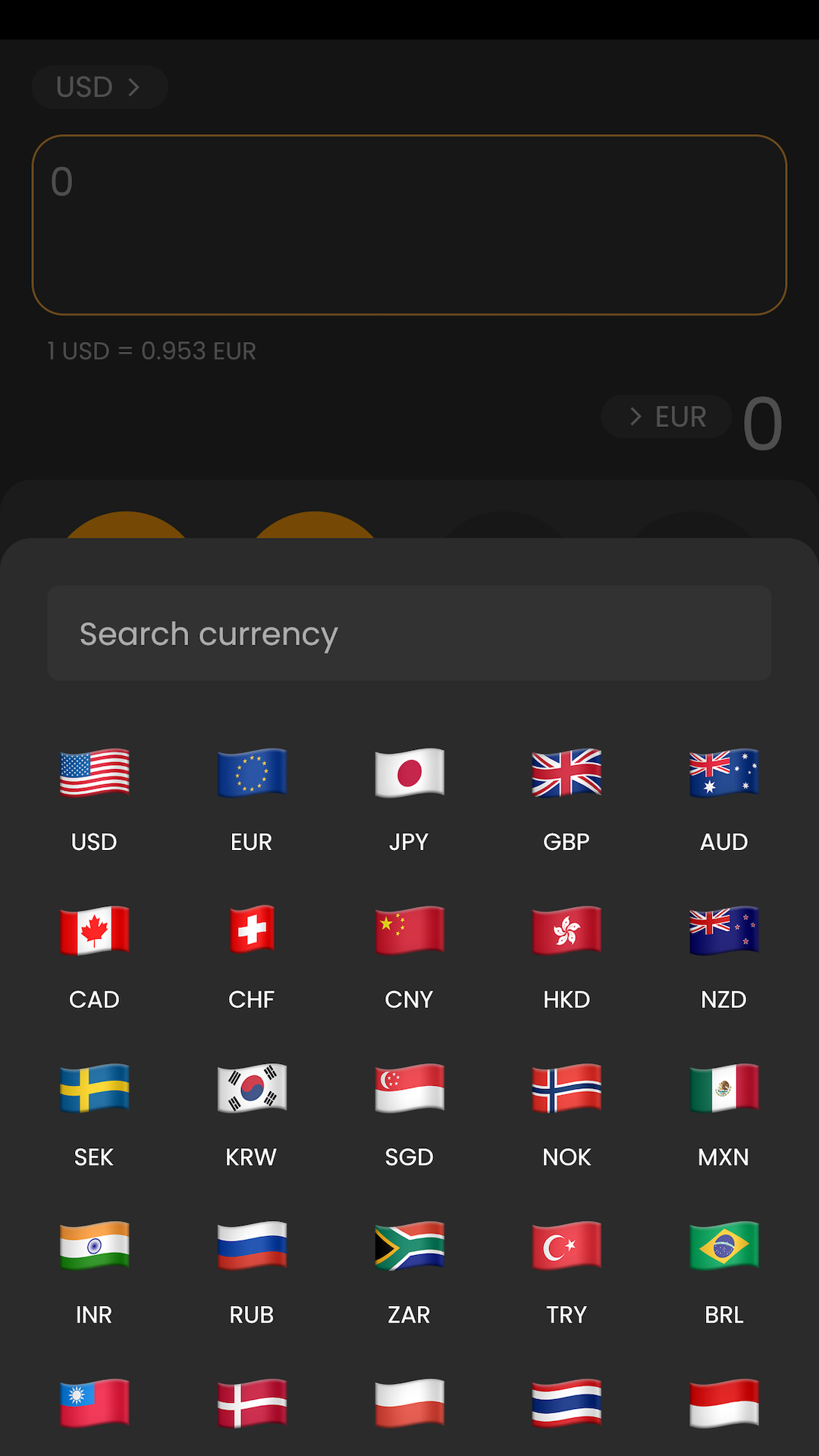
Task: Choose KRW currency
Action: (252, 1112)
